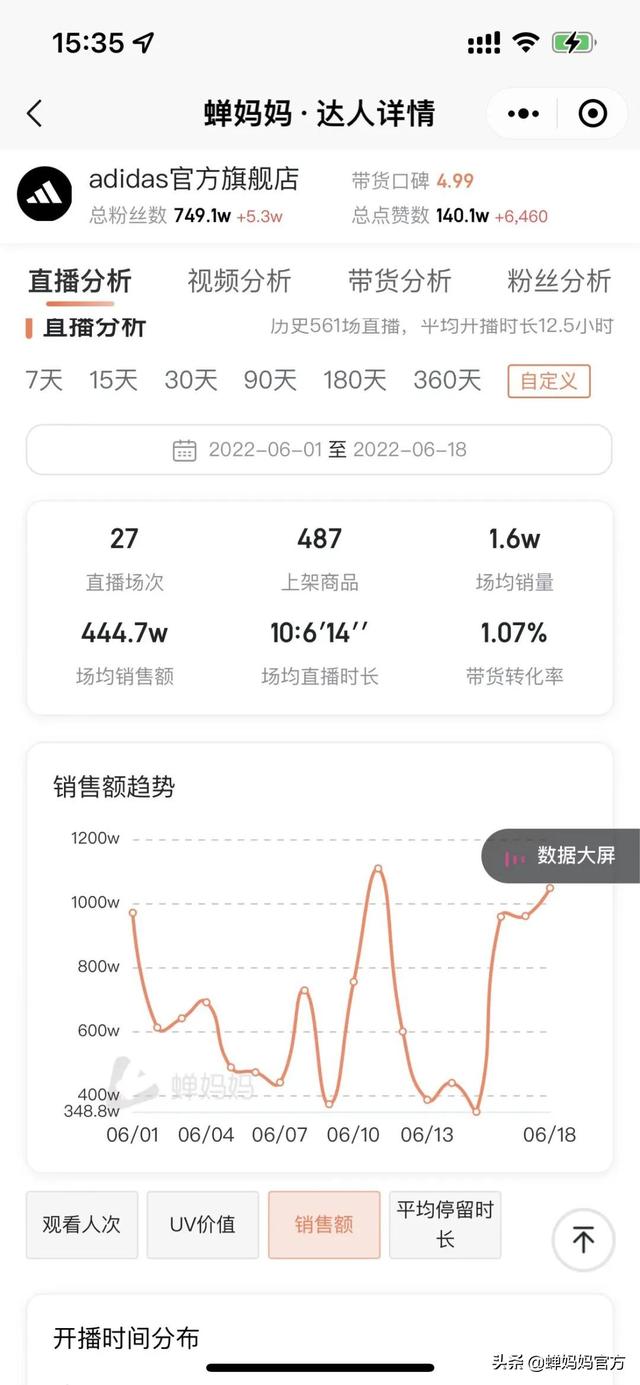This screenshot has height=1385, width=640.
Task: Show the 平均停留时长 trend chart
Action: pyautogui.click(x=445, y=1224)
